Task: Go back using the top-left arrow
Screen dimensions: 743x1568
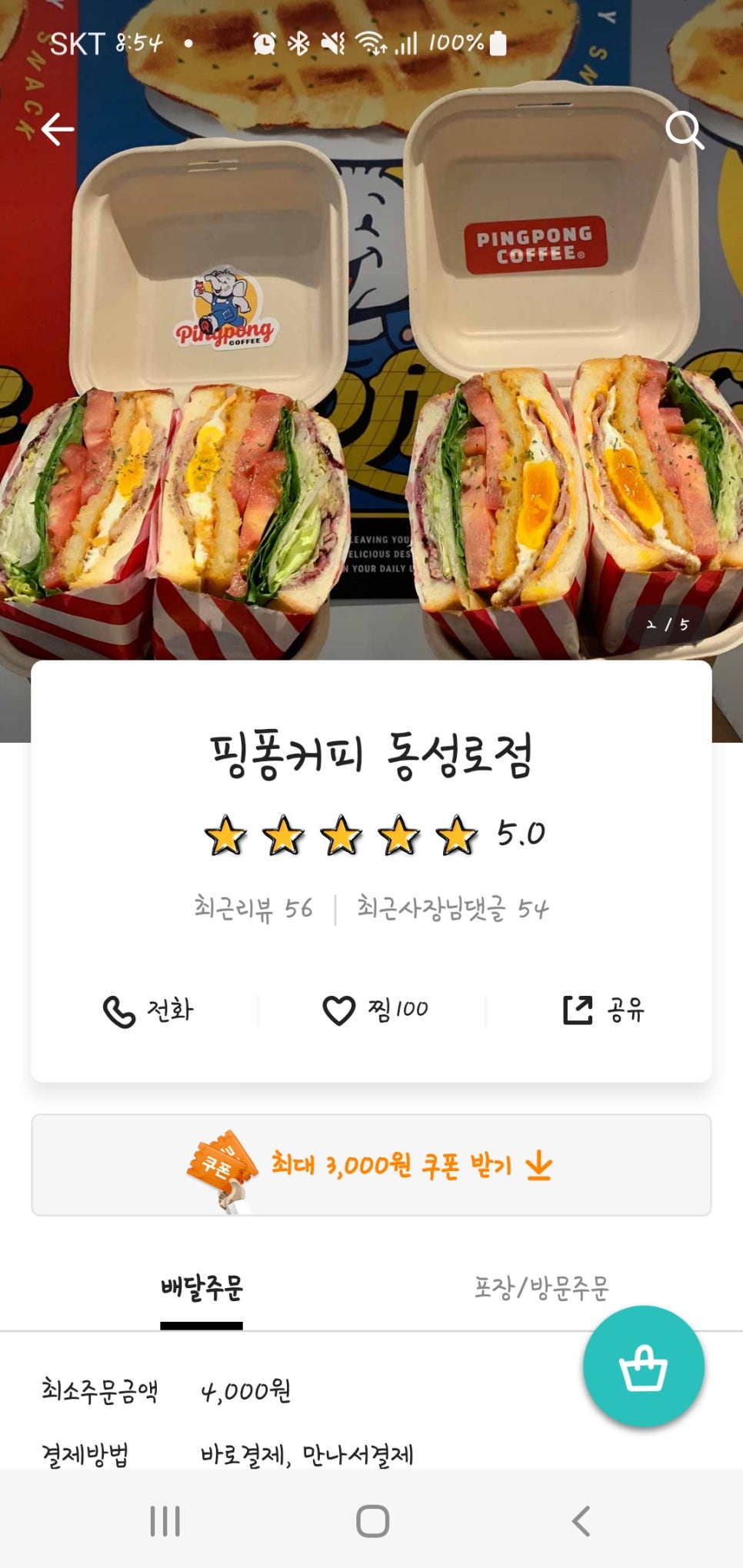Action: (58, 129)
